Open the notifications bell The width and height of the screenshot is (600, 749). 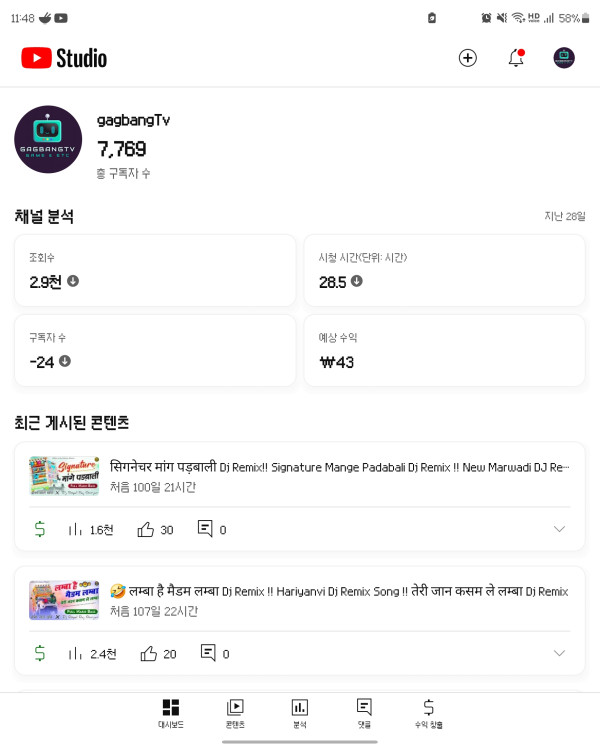516,58
